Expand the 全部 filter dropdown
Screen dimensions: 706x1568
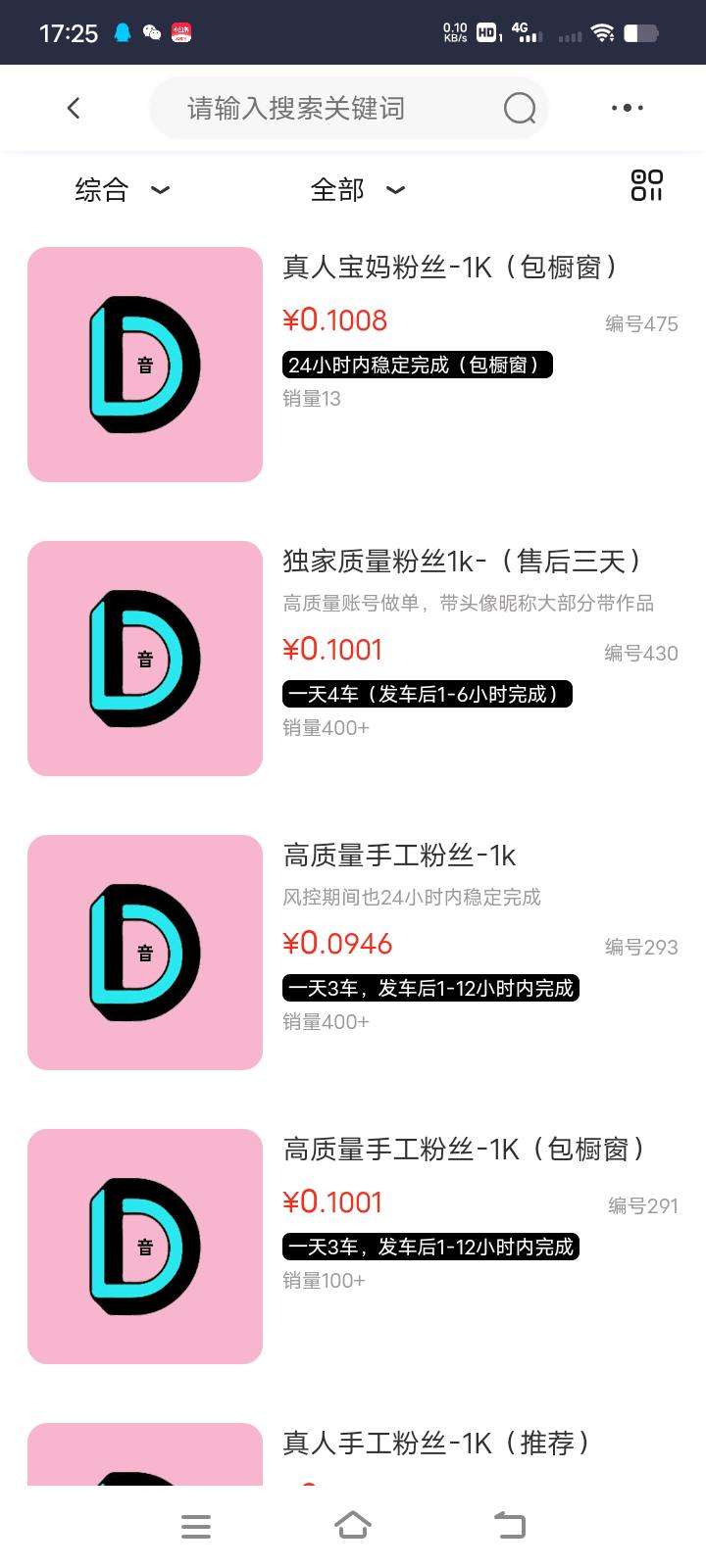(x=357, y=189)
